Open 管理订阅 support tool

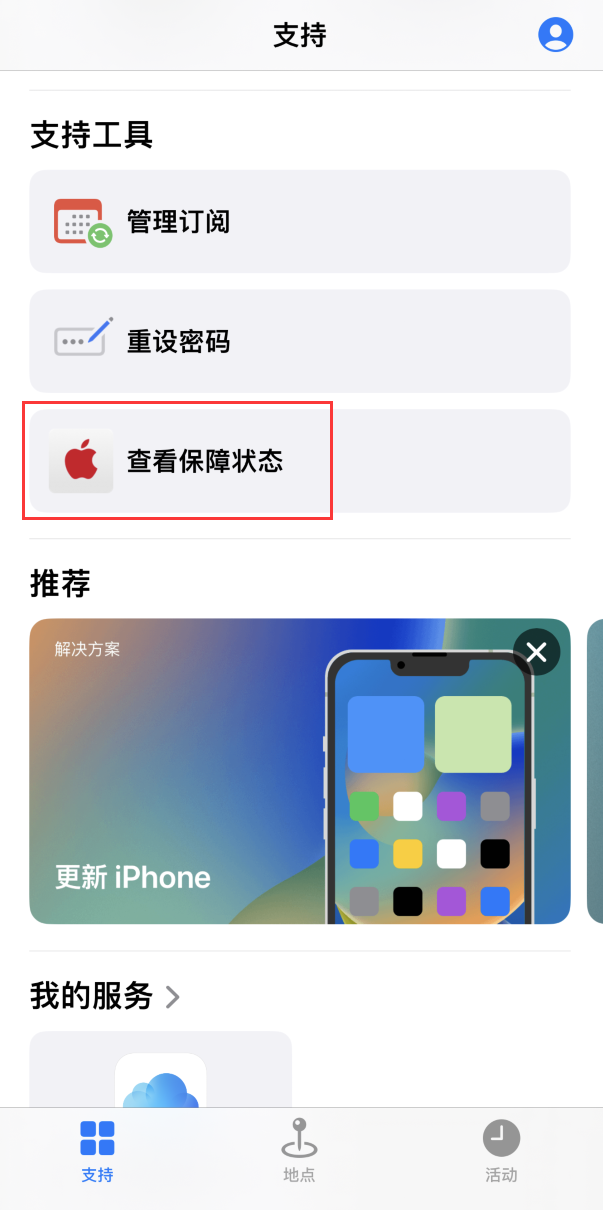[x=299, y=221]
